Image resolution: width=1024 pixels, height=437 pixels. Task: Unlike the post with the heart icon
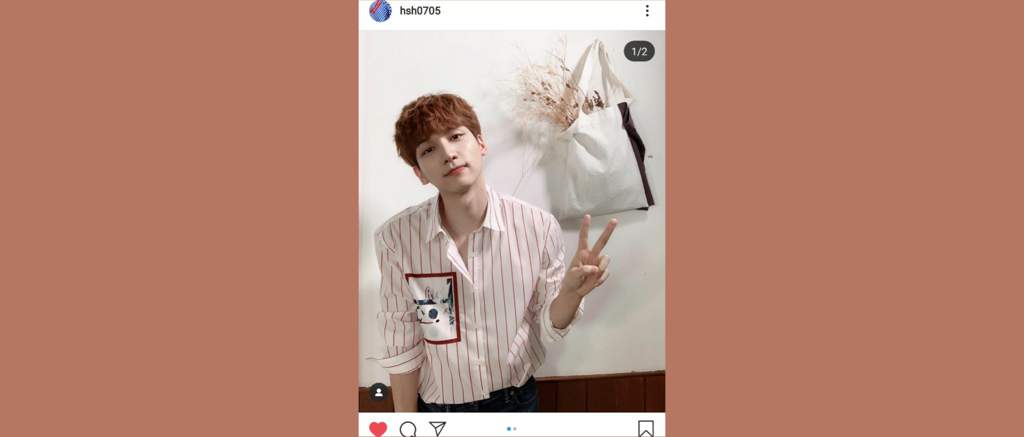pyautogui.click(x=378, y=429)
